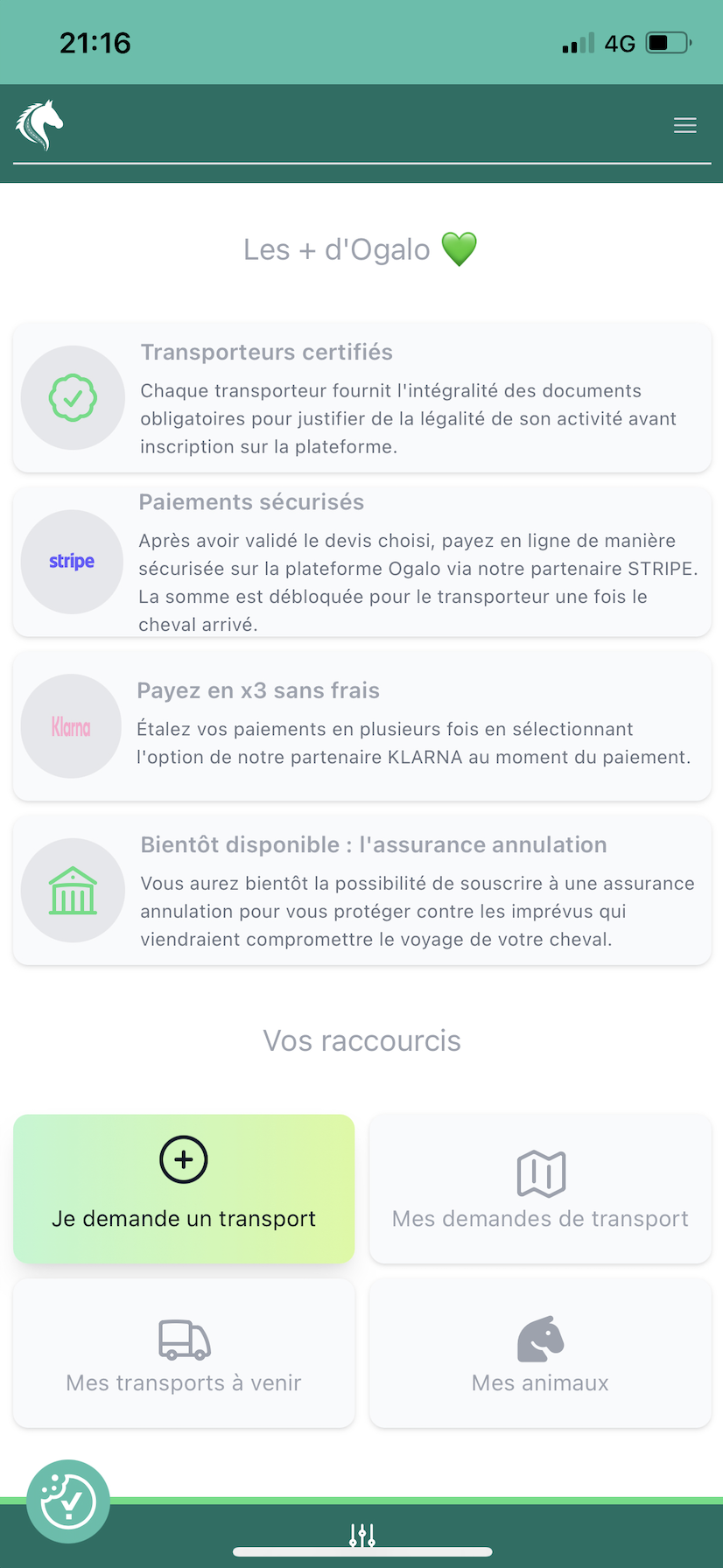Tap the Paiements sécurisés card
This screenshot has height=1568, width=723.
click(x=361, y=561)
